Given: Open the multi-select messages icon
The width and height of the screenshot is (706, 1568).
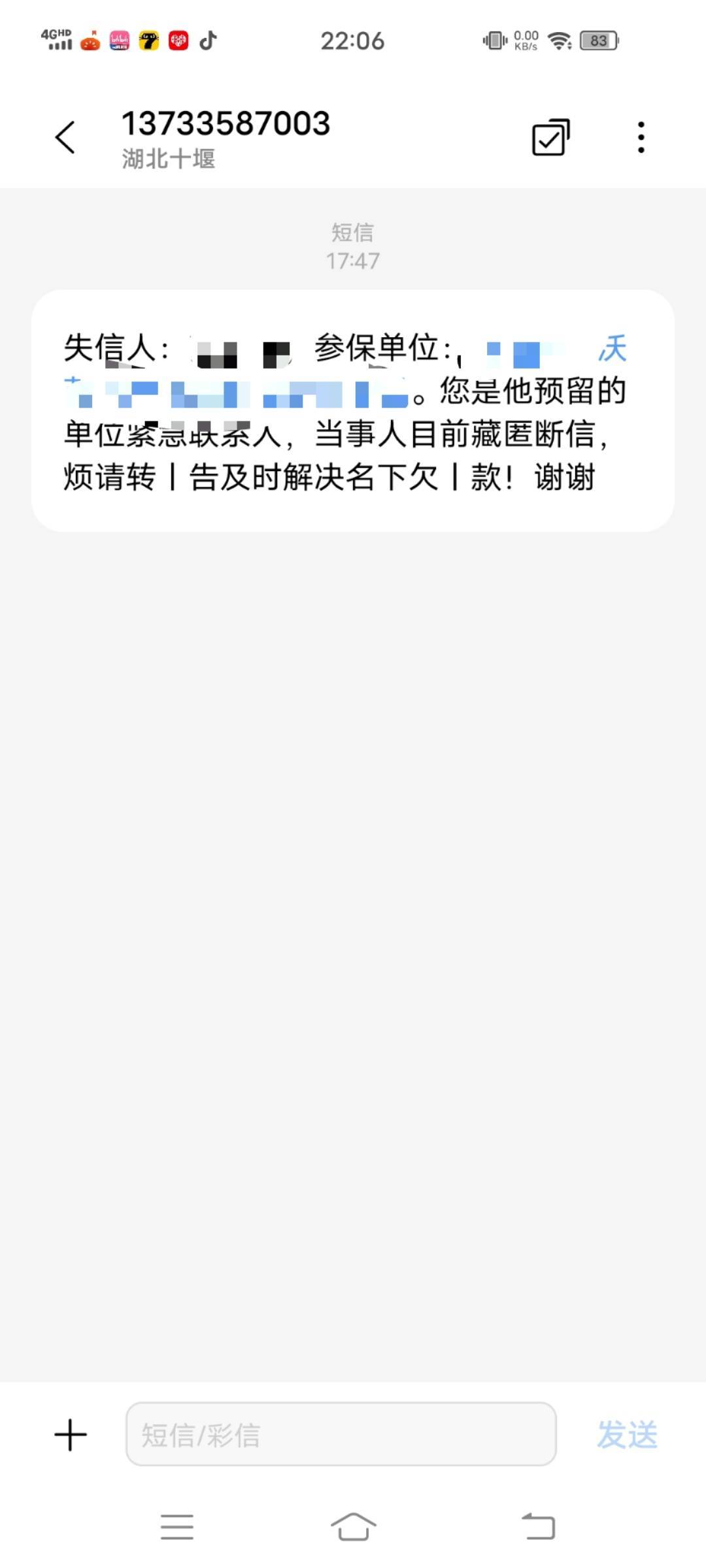Looking at the screenshot, I should [550, 137].
